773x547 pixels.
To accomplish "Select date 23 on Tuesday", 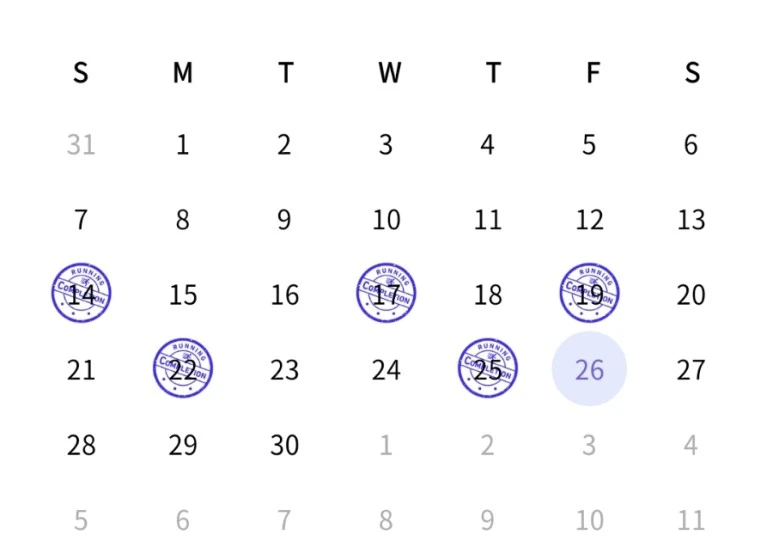I will [284, 370].
